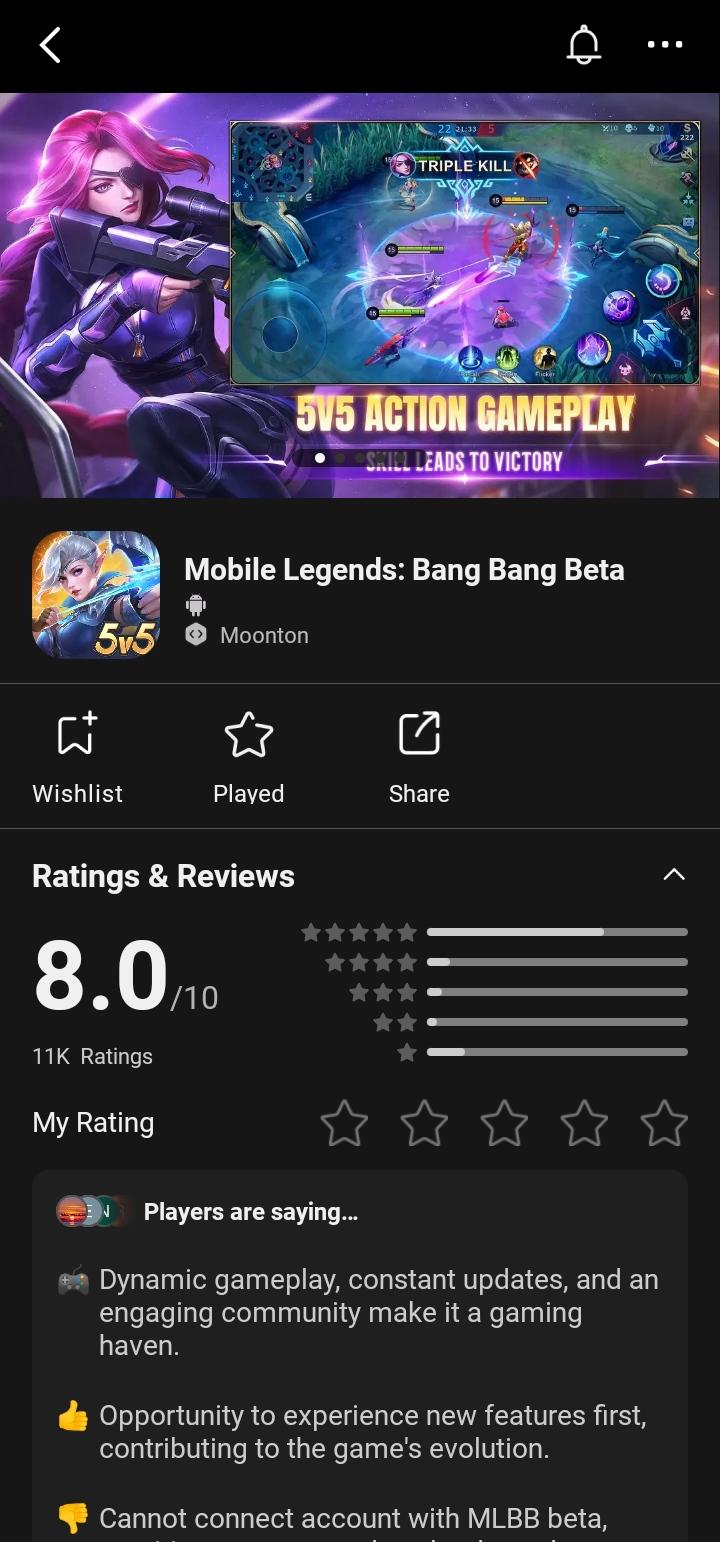Tap the back arrow at top left

coord(49,45)
